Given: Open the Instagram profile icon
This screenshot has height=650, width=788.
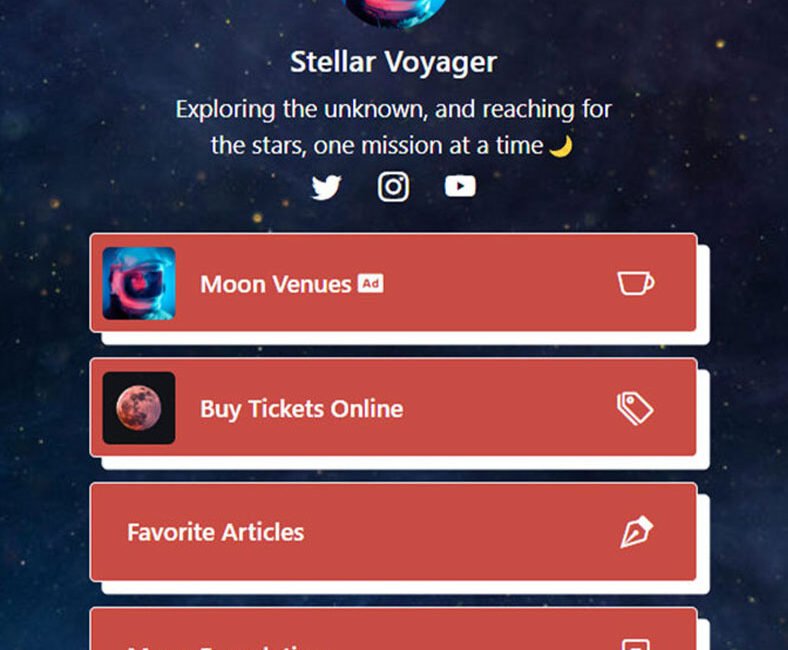Looking at the screenshot, I should click(393, 187).
